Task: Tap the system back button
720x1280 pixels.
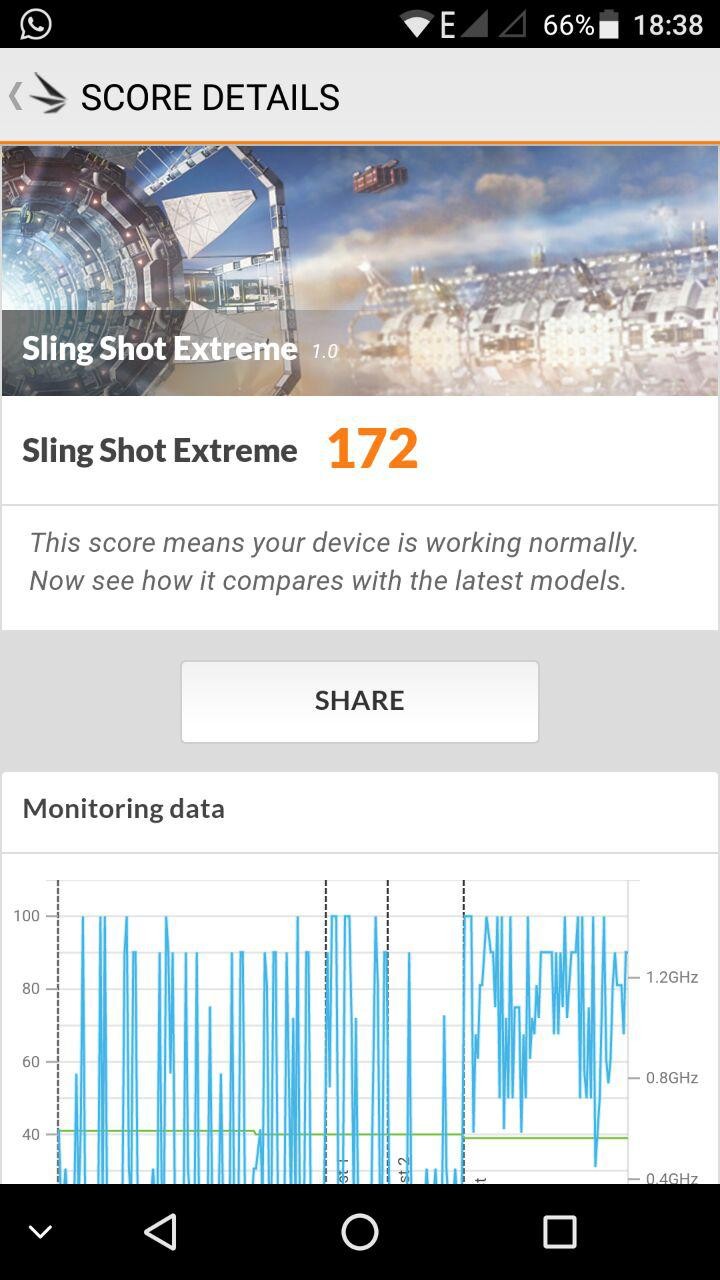Action: [161, 1232]
